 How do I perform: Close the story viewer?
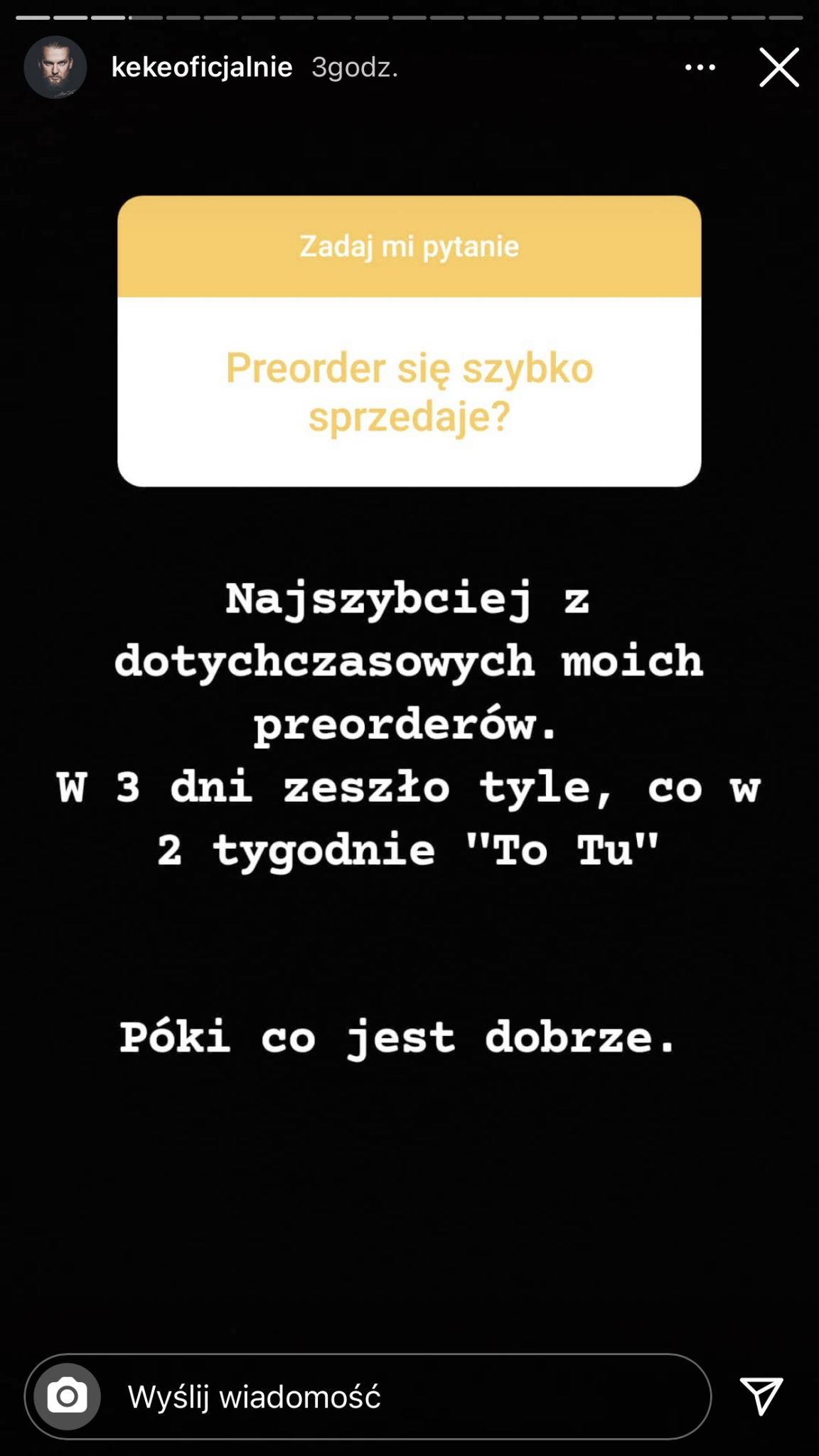tap(779, 68)
